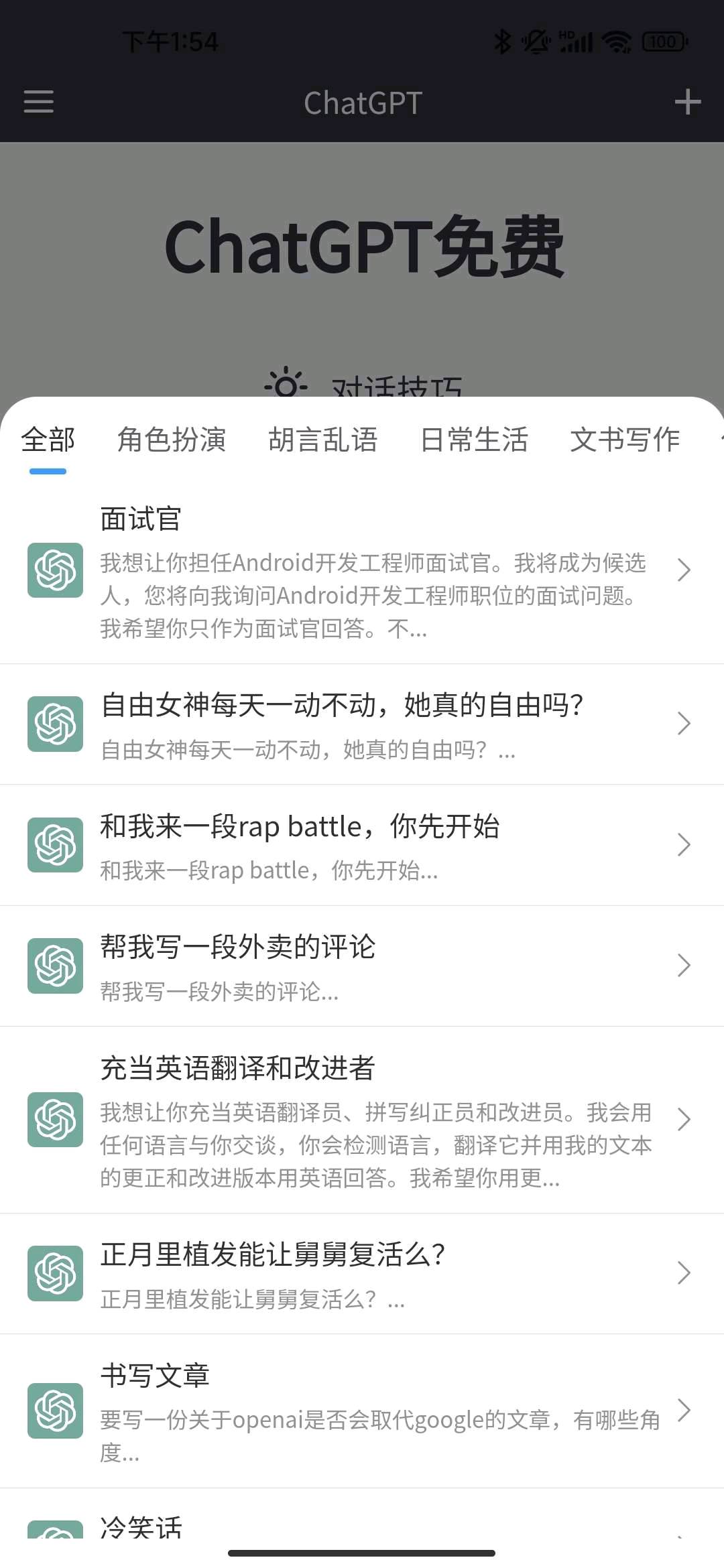Select 充当英语翻译和改进者 prompt
This screenshot has width=724, height=1568.
pyautogui.click(x=362, y=1119)
